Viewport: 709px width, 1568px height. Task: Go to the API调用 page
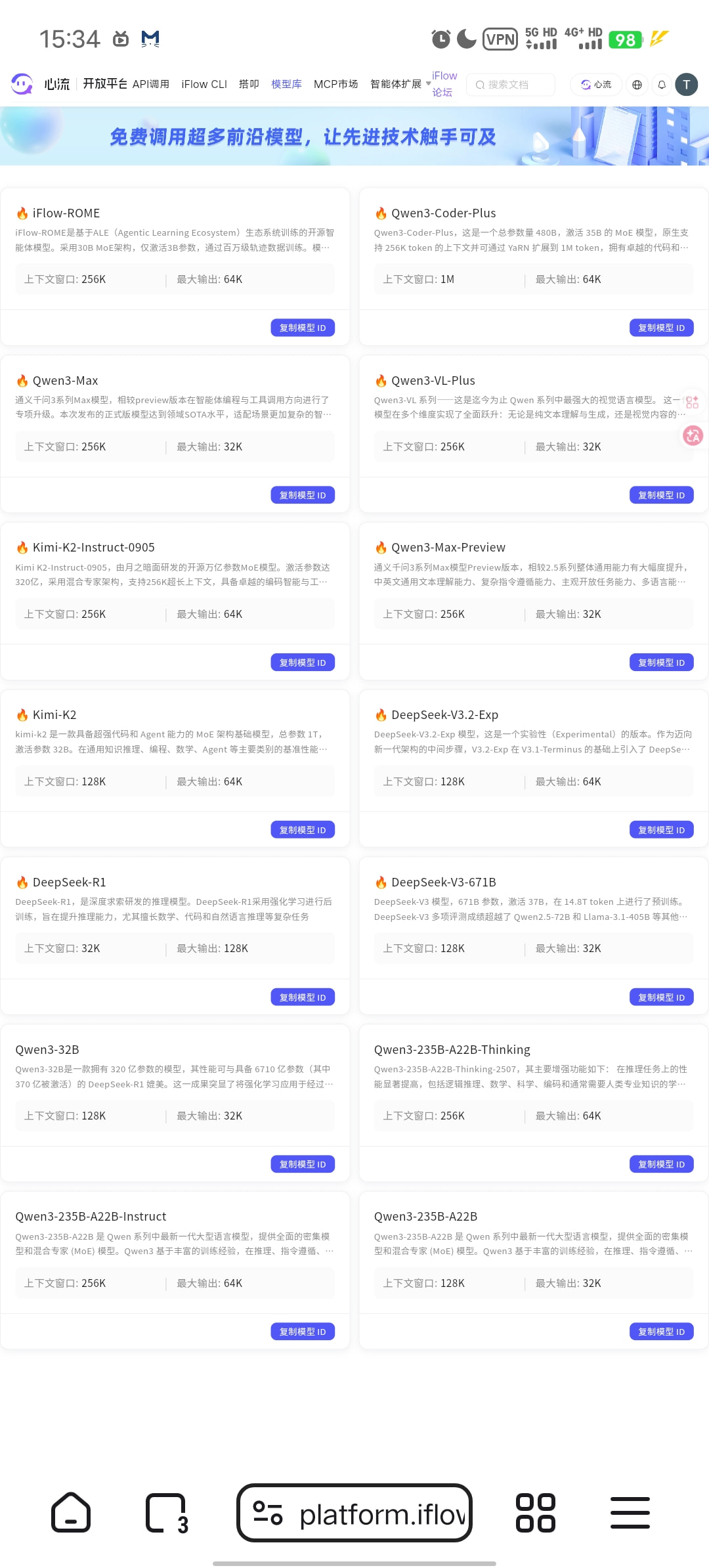click(x=151, y=84)
